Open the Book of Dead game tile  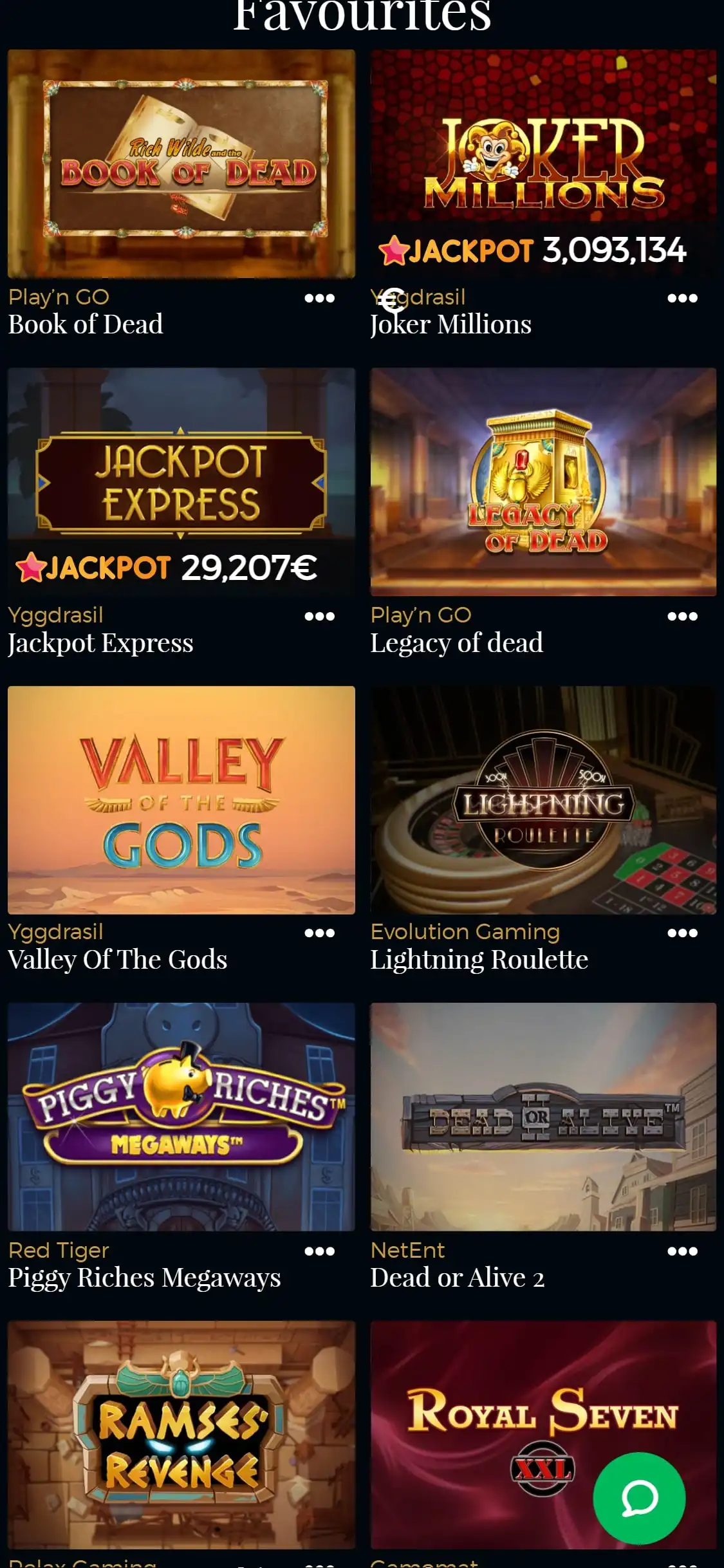click(181, 163)
